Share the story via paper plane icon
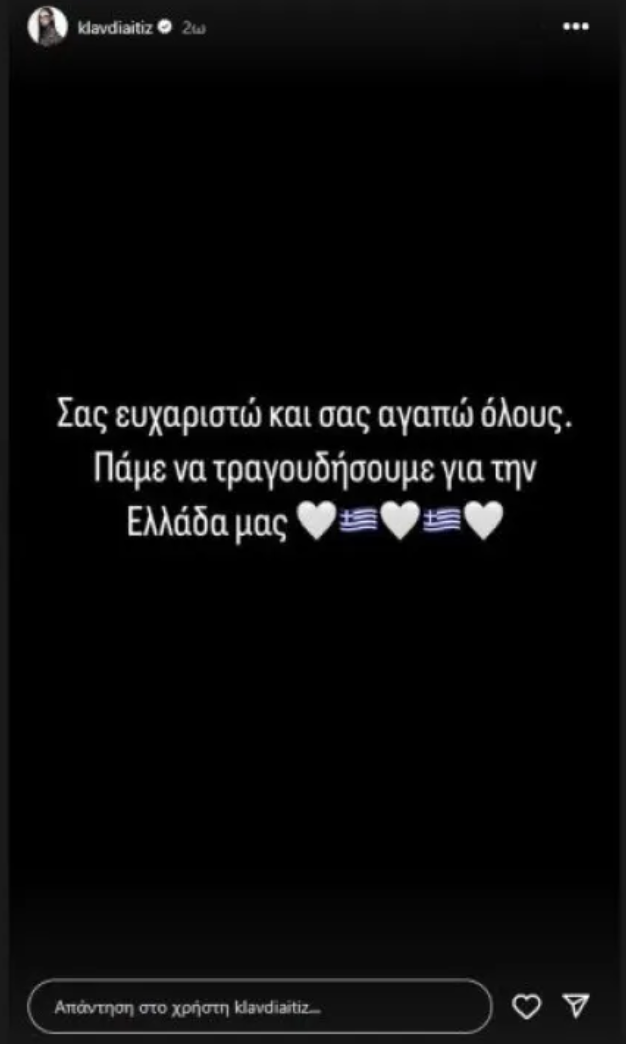This screenshot has height=1044, width=626. [576, 1005]
